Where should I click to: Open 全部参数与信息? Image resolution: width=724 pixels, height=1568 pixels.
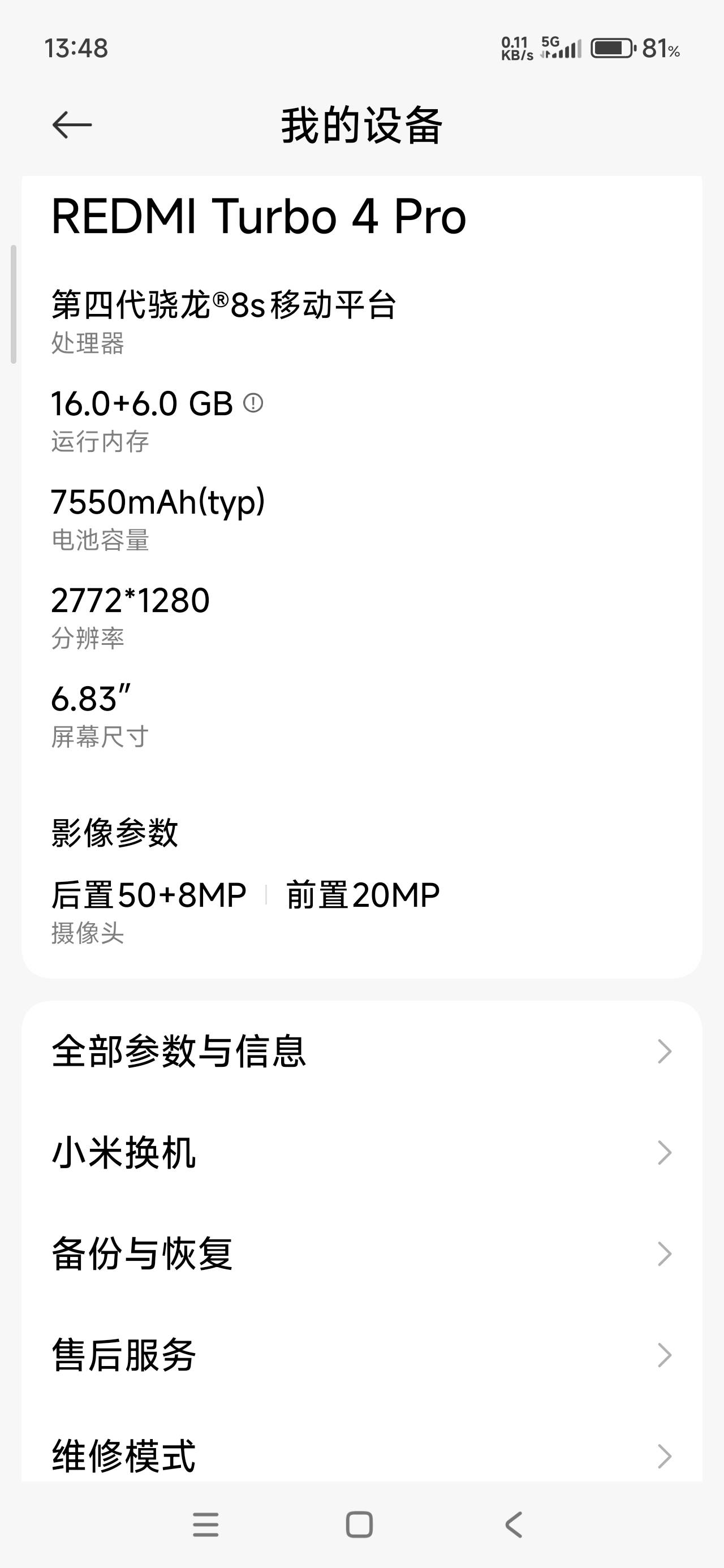point(361,1051)
